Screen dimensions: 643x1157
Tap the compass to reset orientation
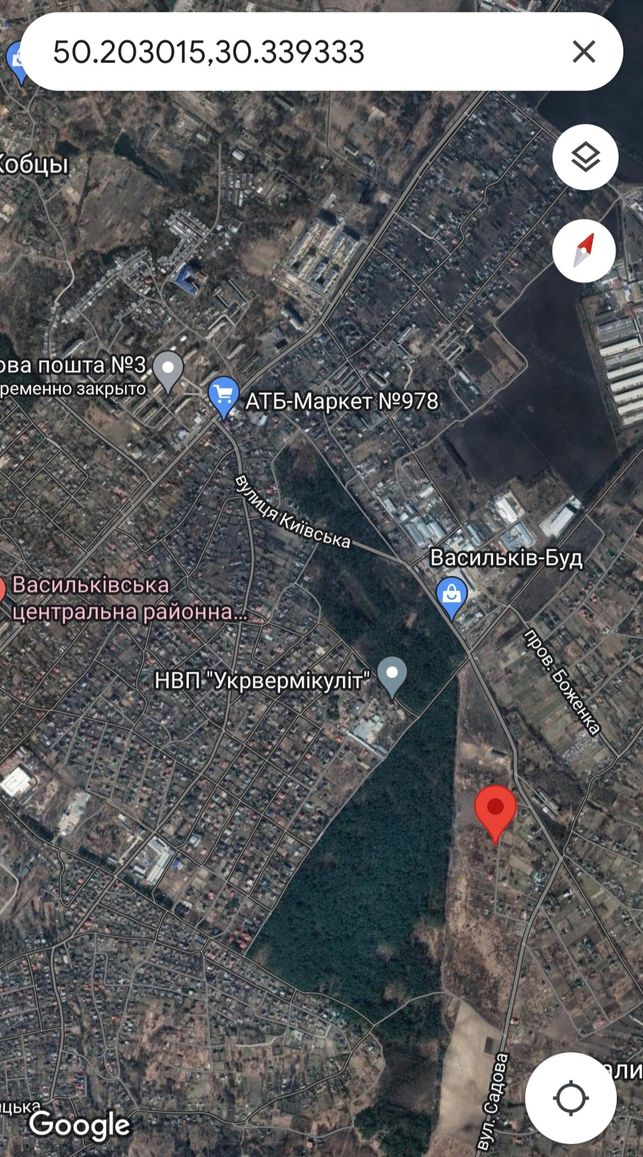coord(584,250)
